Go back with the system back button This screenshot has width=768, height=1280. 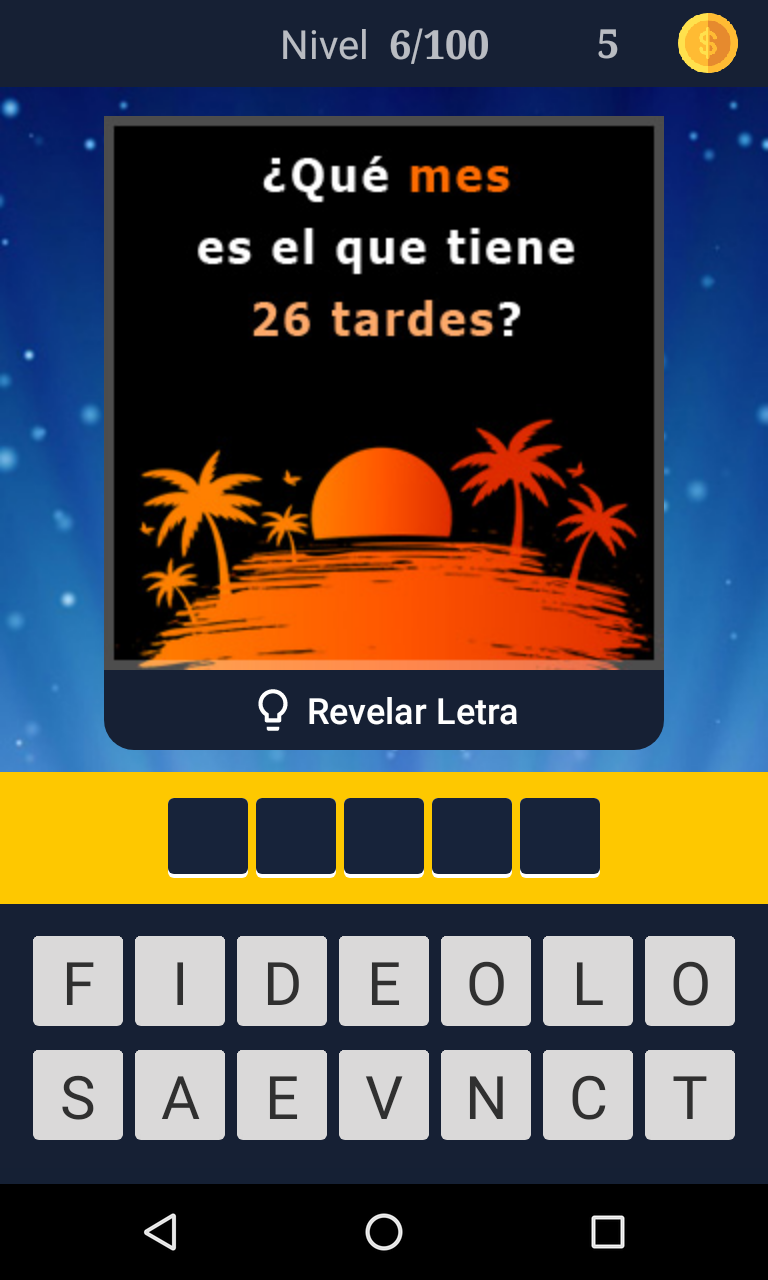(x=160, y=1232)
